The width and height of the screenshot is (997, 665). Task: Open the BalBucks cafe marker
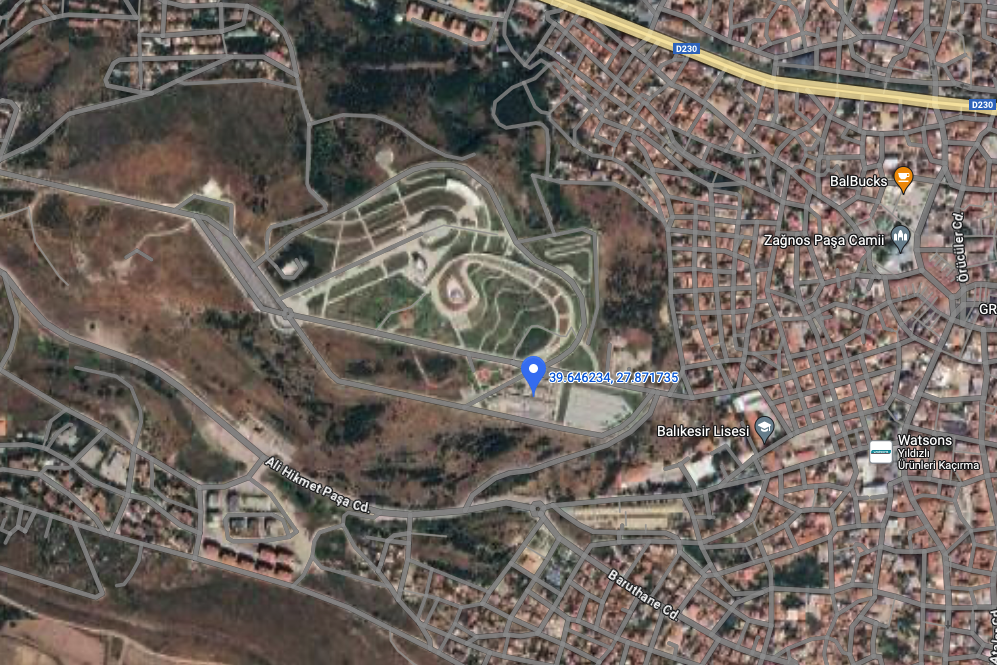pos(903,180)
